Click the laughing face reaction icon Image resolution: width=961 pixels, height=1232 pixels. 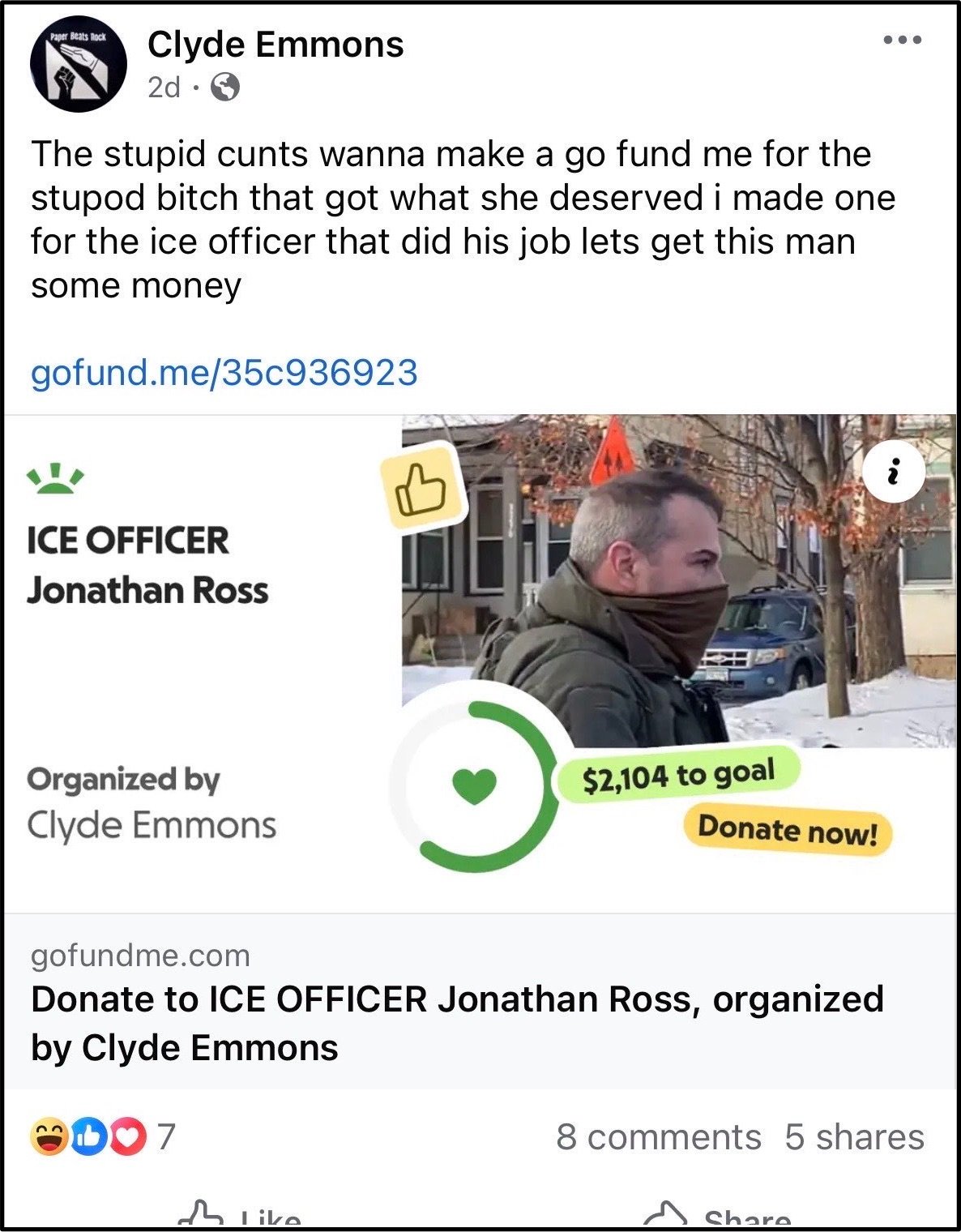[x=47, y=1139]
